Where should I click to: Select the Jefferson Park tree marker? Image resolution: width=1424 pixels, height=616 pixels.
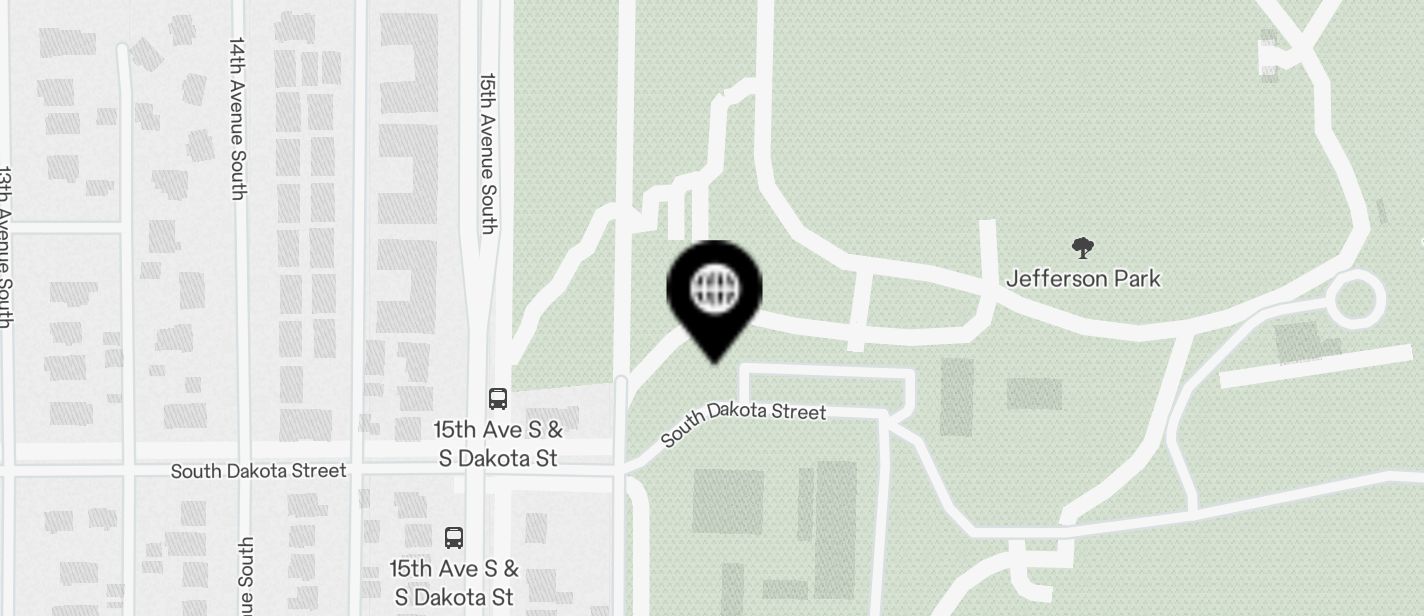tap(1082, 248)
